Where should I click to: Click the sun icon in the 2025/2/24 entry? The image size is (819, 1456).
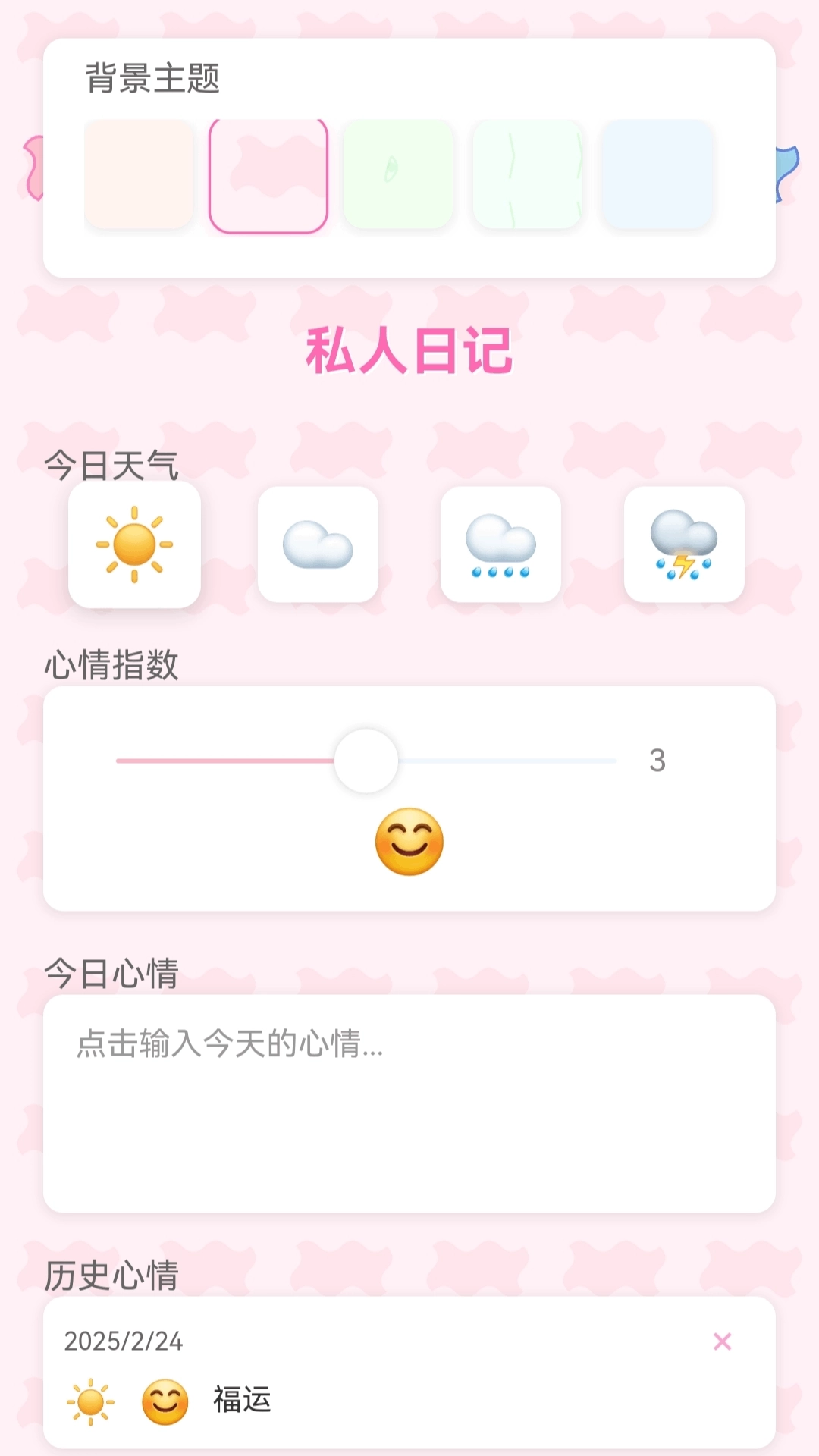click(x=90, y=1400)
